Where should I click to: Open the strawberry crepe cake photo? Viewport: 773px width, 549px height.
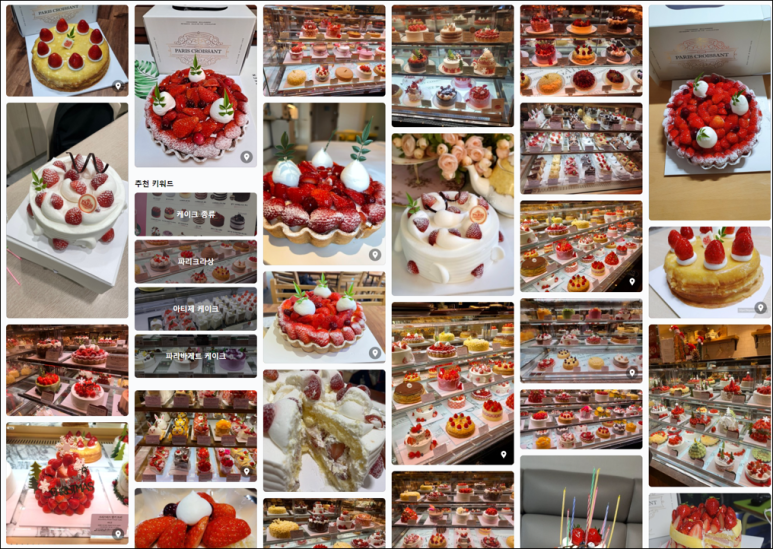(709, 272)
